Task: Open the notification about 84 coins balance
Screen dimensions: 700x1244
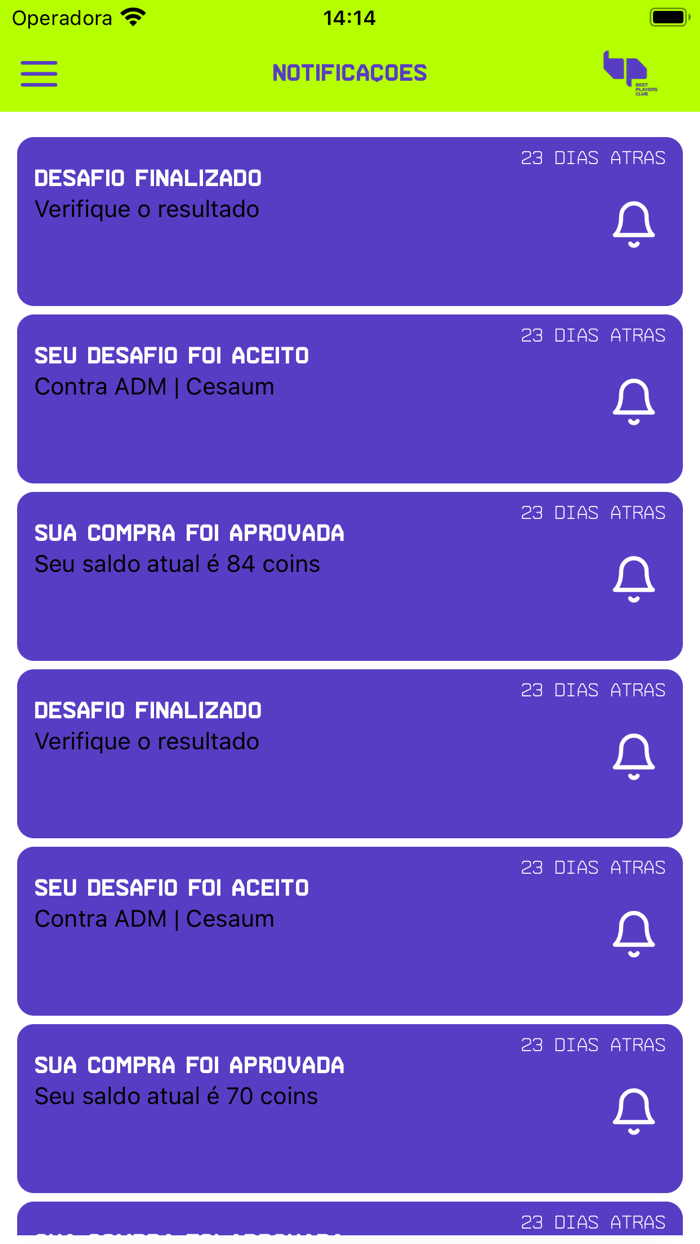Action: point(350,576)
